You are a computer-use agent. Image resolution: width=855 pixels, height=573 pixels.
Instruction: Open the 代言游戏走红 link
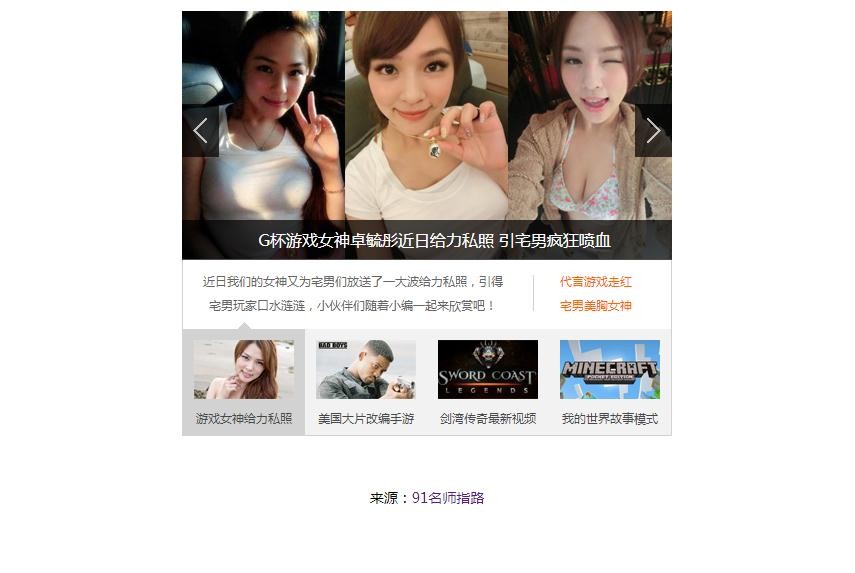click(x=595, y=282)
